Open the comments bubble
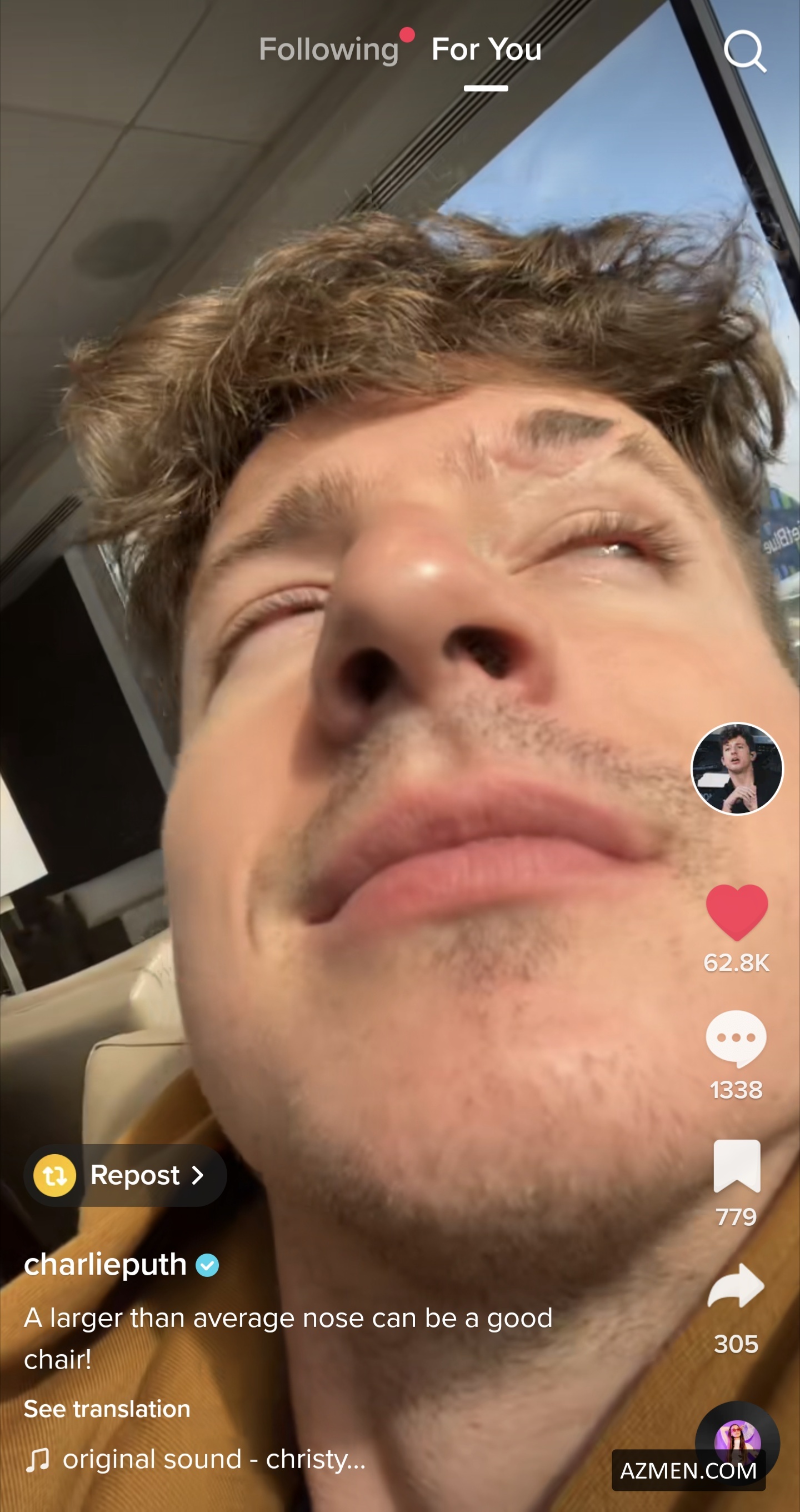 click(x=736, y=1039)
